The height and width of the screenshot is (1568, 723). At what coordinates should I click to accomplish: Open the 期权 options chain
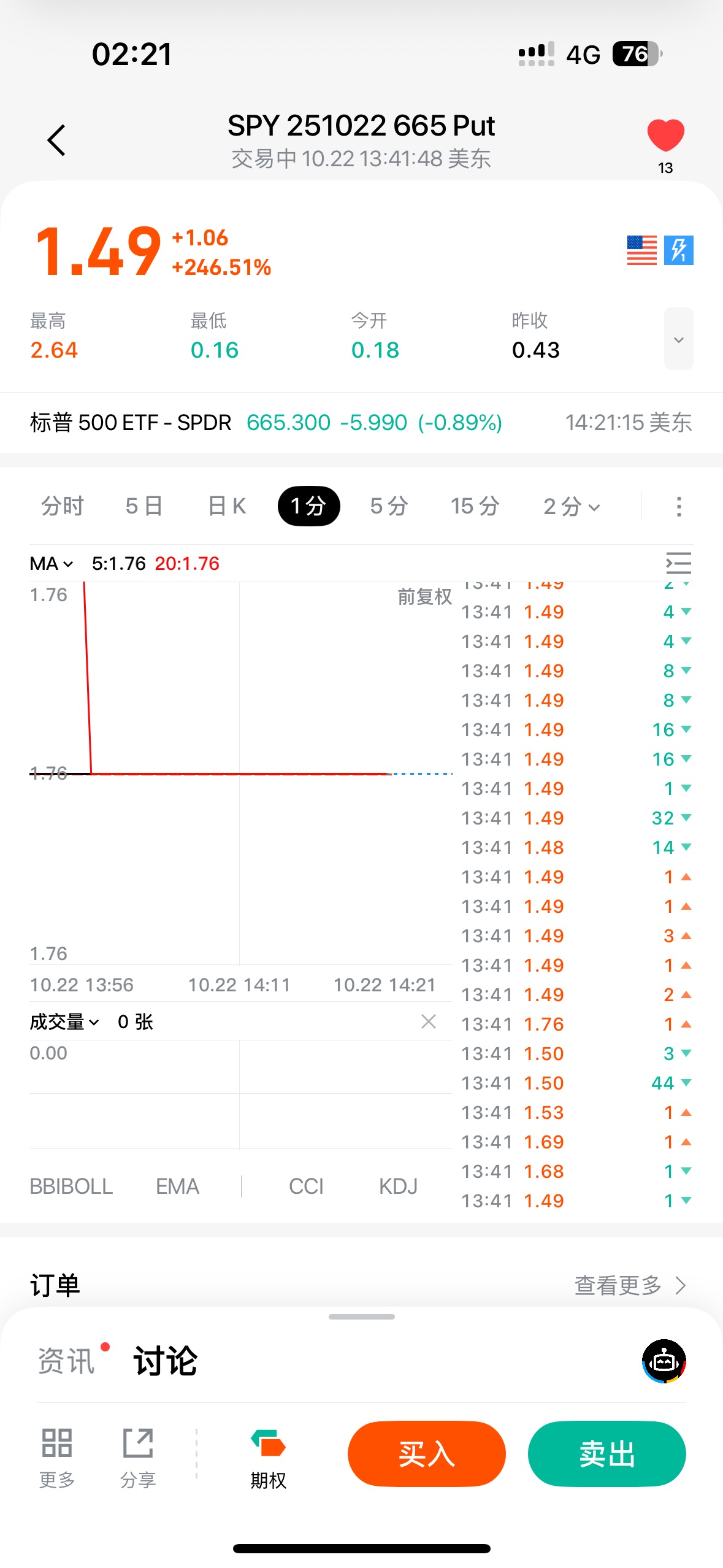(268, 1459)
